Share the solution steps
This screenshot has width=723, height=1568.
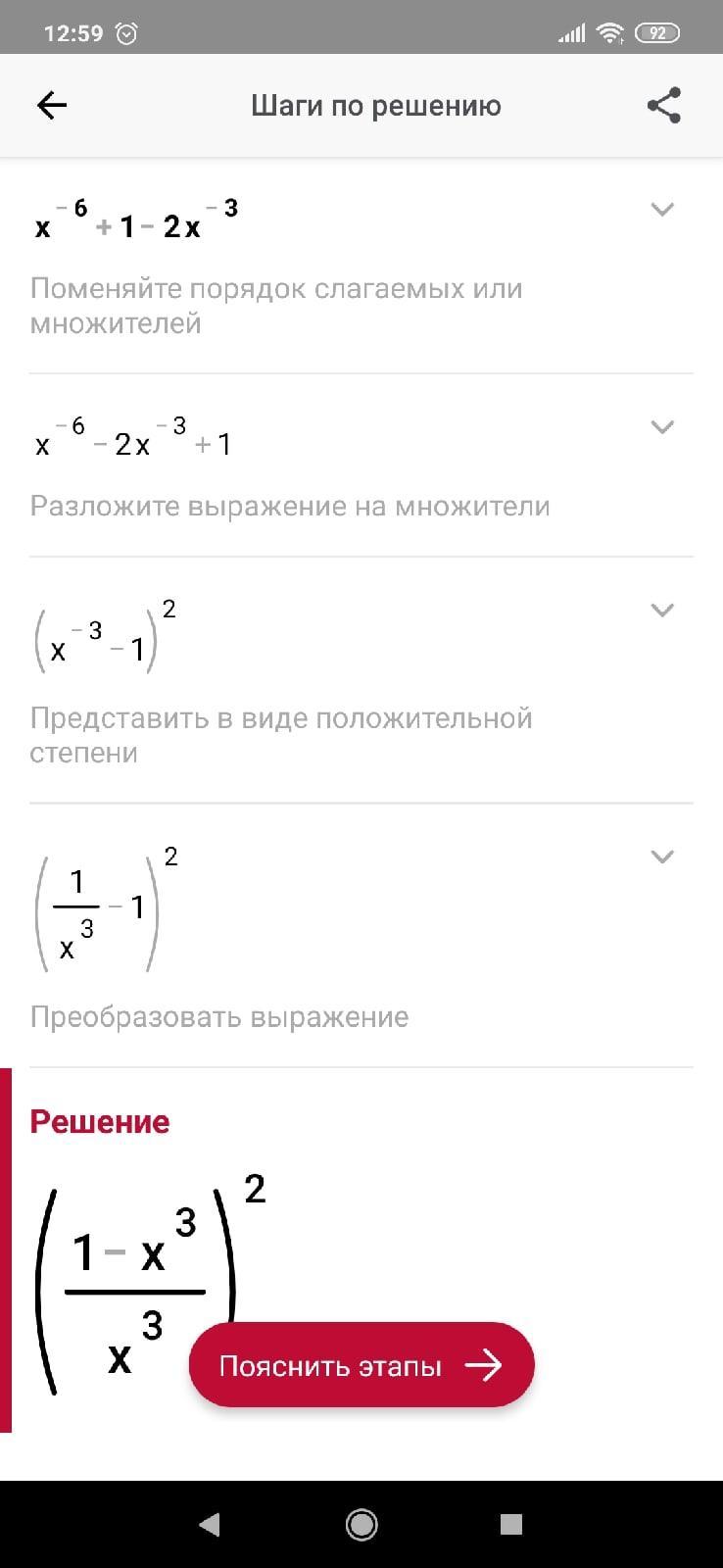click(x=663, y=106)
